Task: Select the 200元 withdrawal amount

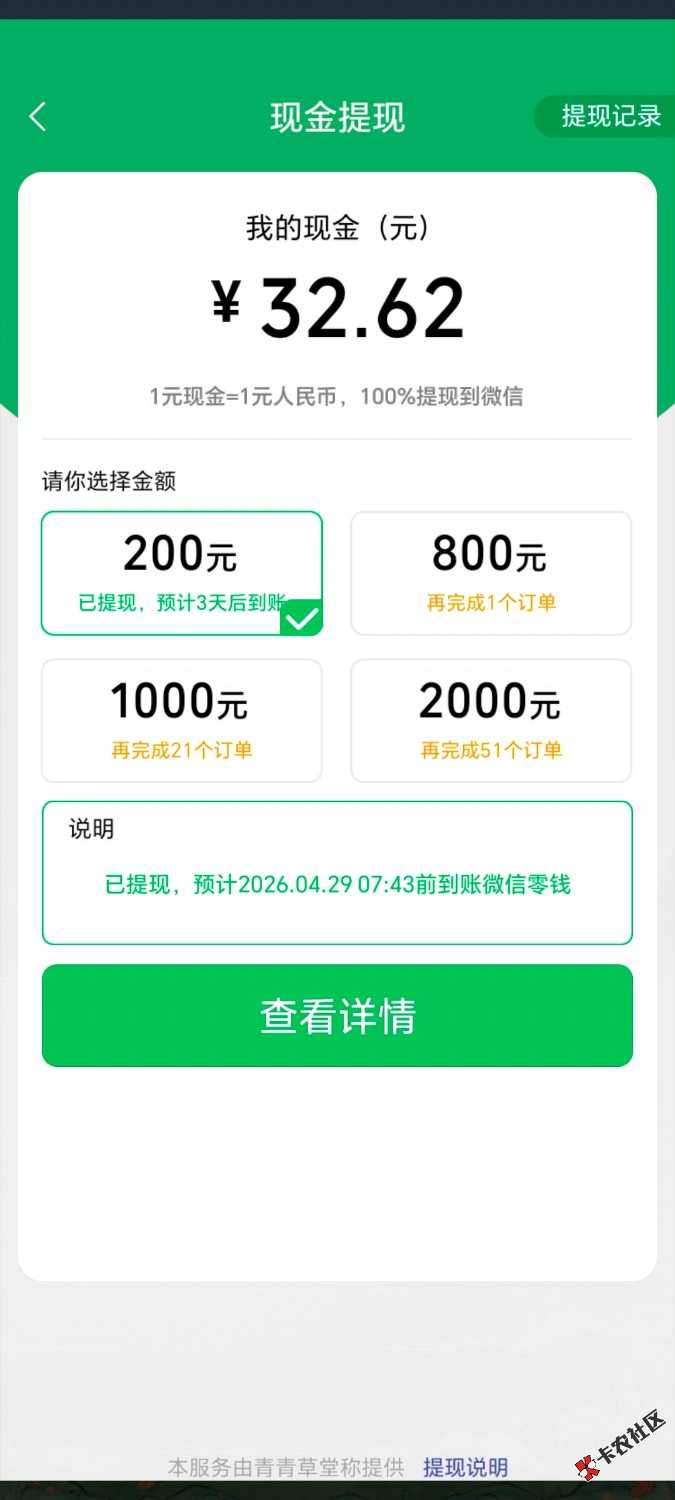Action: [181, 572]
